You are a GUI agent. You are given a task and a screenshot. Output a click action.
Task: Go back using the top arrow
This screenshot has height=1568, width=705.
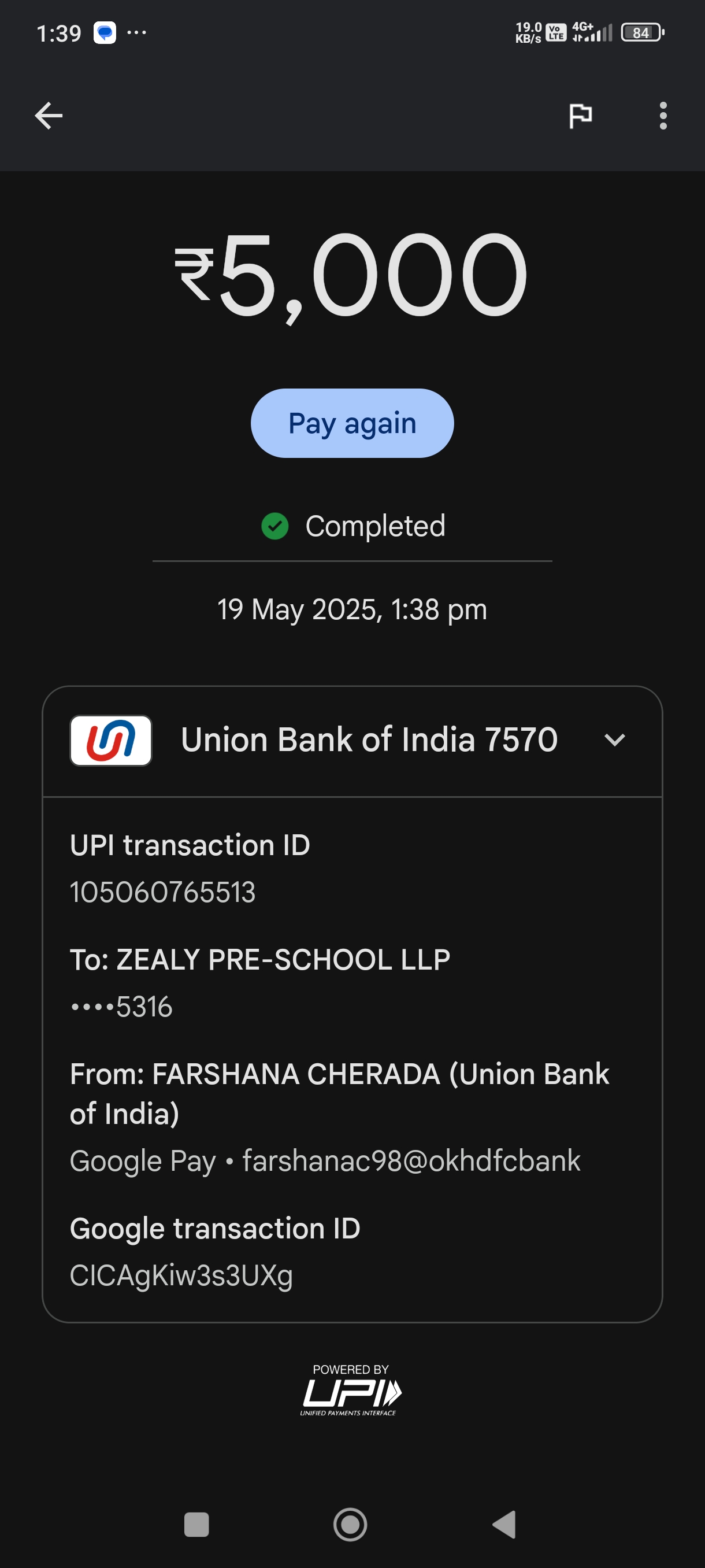pyautogui.click(x=49, y=116)
